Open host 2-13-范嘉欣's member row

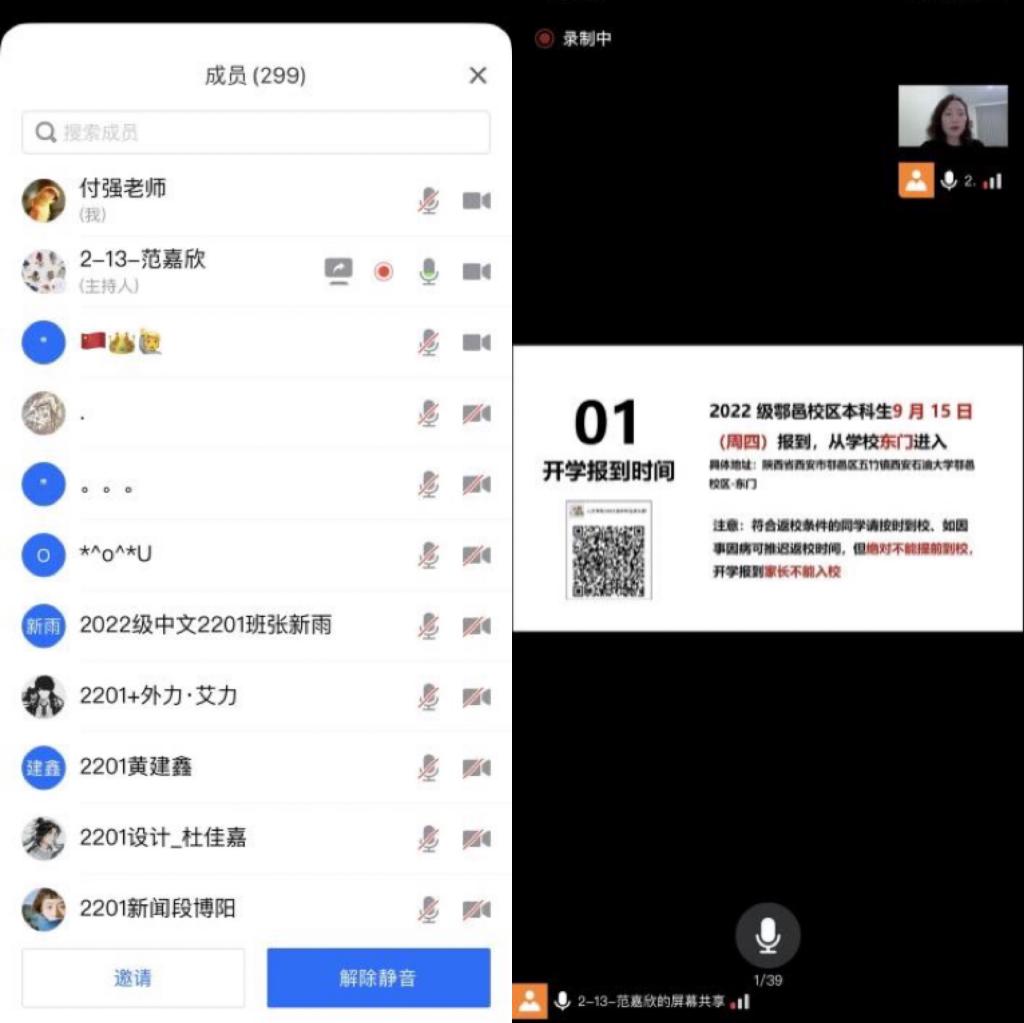tap(142, 270)
